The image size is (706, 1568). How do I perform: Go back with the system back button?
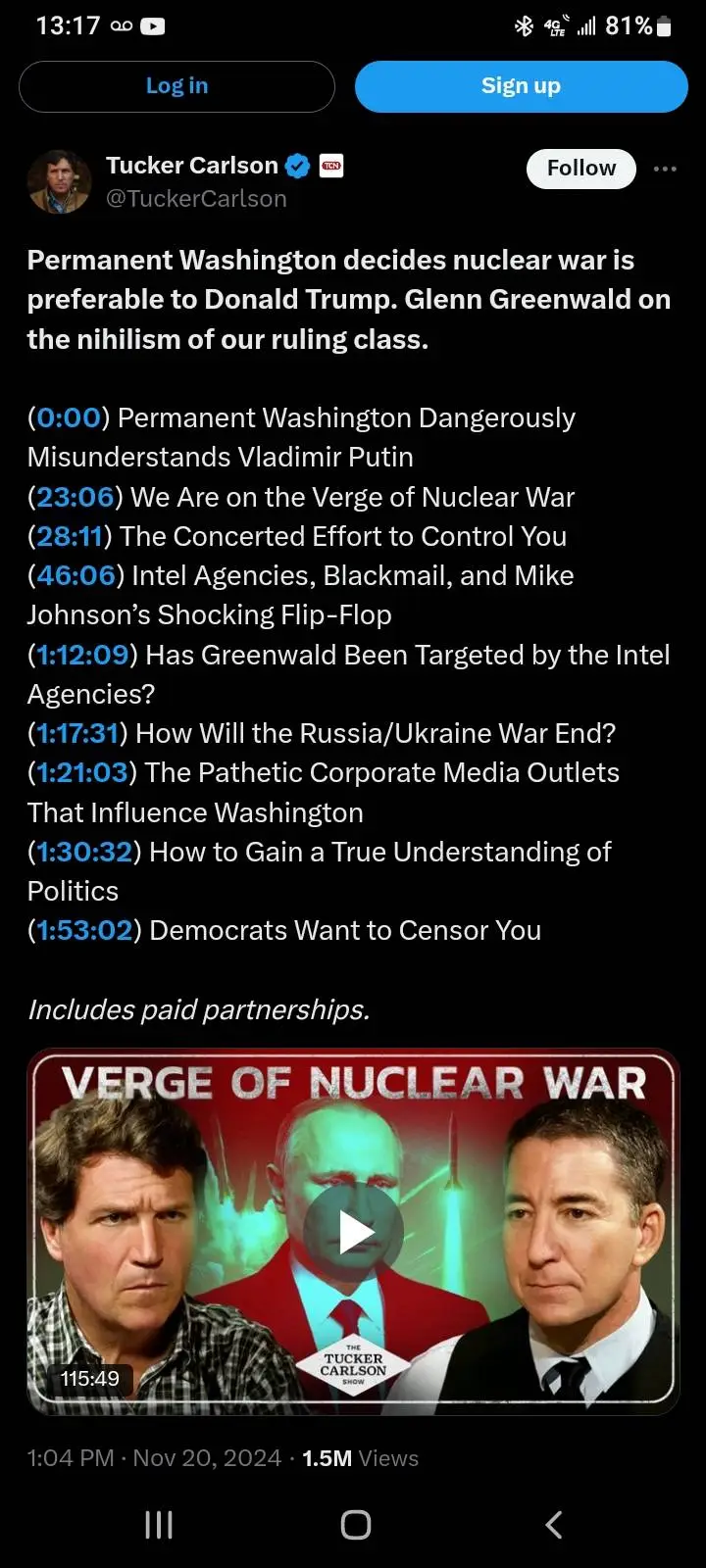point(554,1524)
